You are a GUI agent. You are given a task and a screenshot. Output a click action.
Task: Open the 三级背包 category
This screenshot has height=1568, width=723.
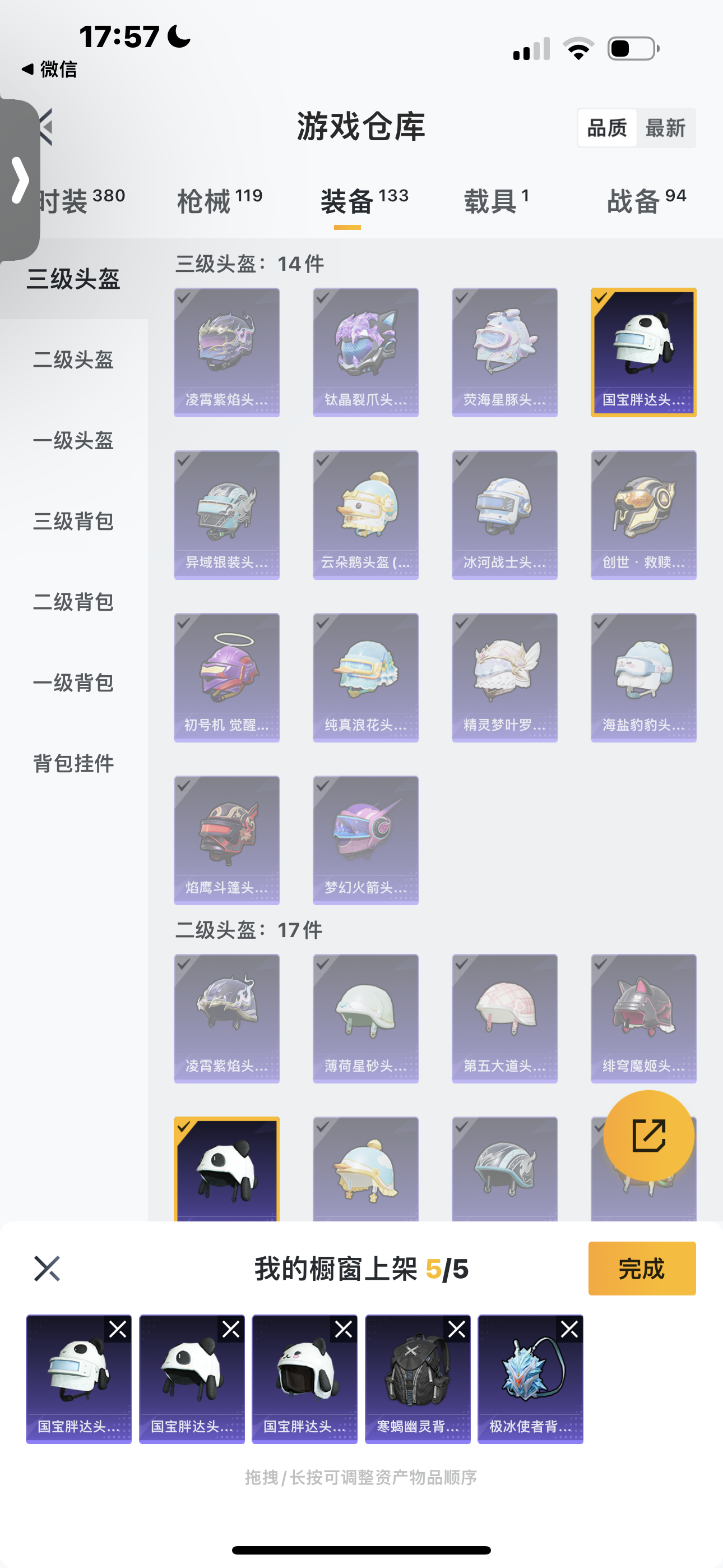point(73,522)
